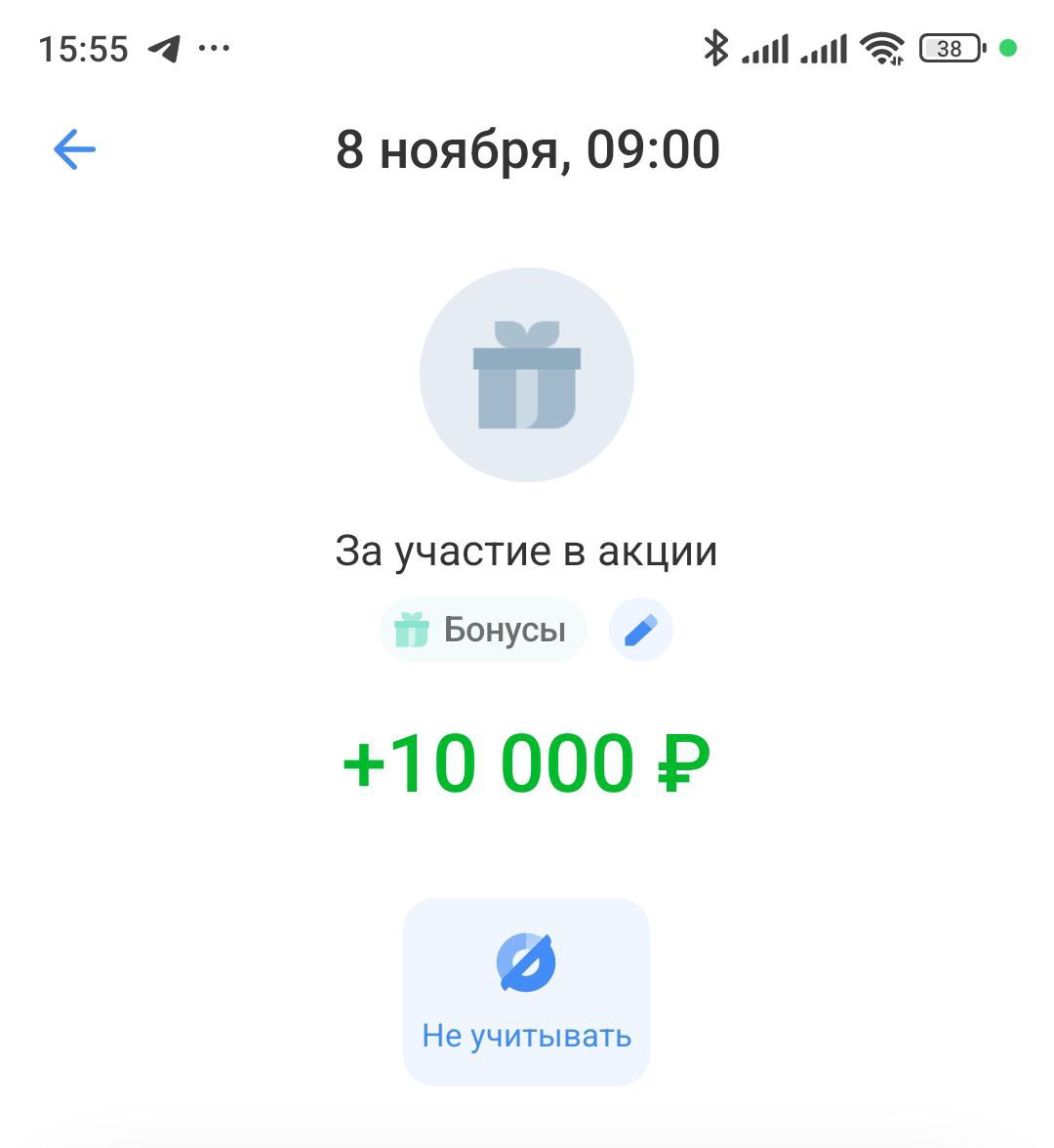1054x1148 pixels.
Task: Select the Не учитывать button
Action: pos(526,991)
